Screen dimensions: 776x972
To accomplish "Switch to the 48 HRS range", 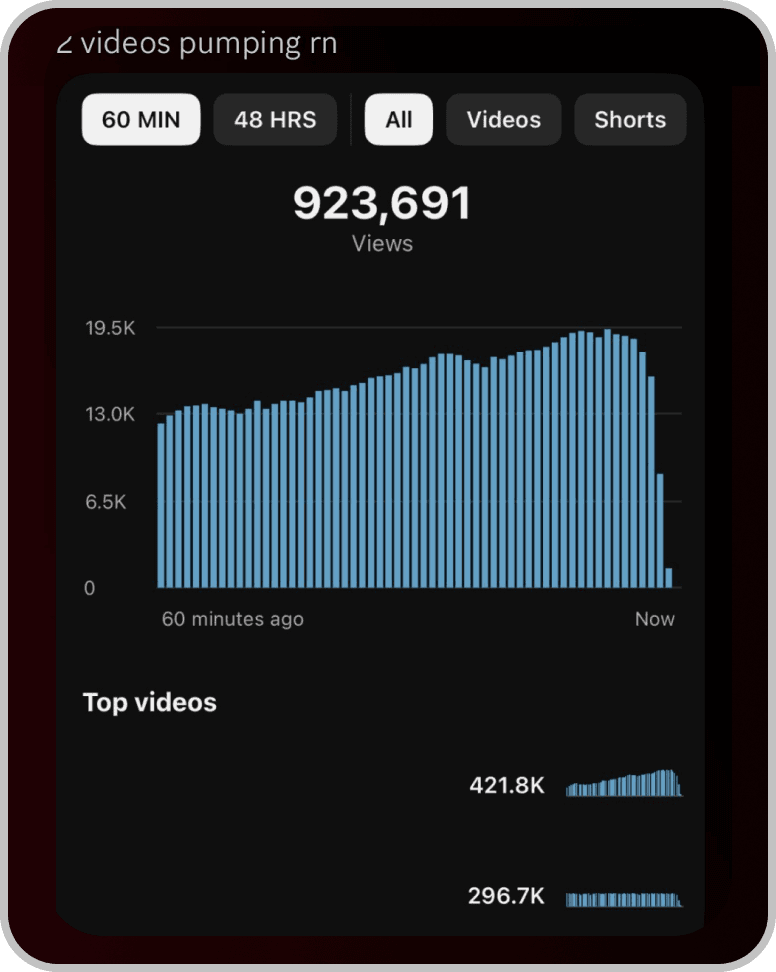I will tap(275, 120).
